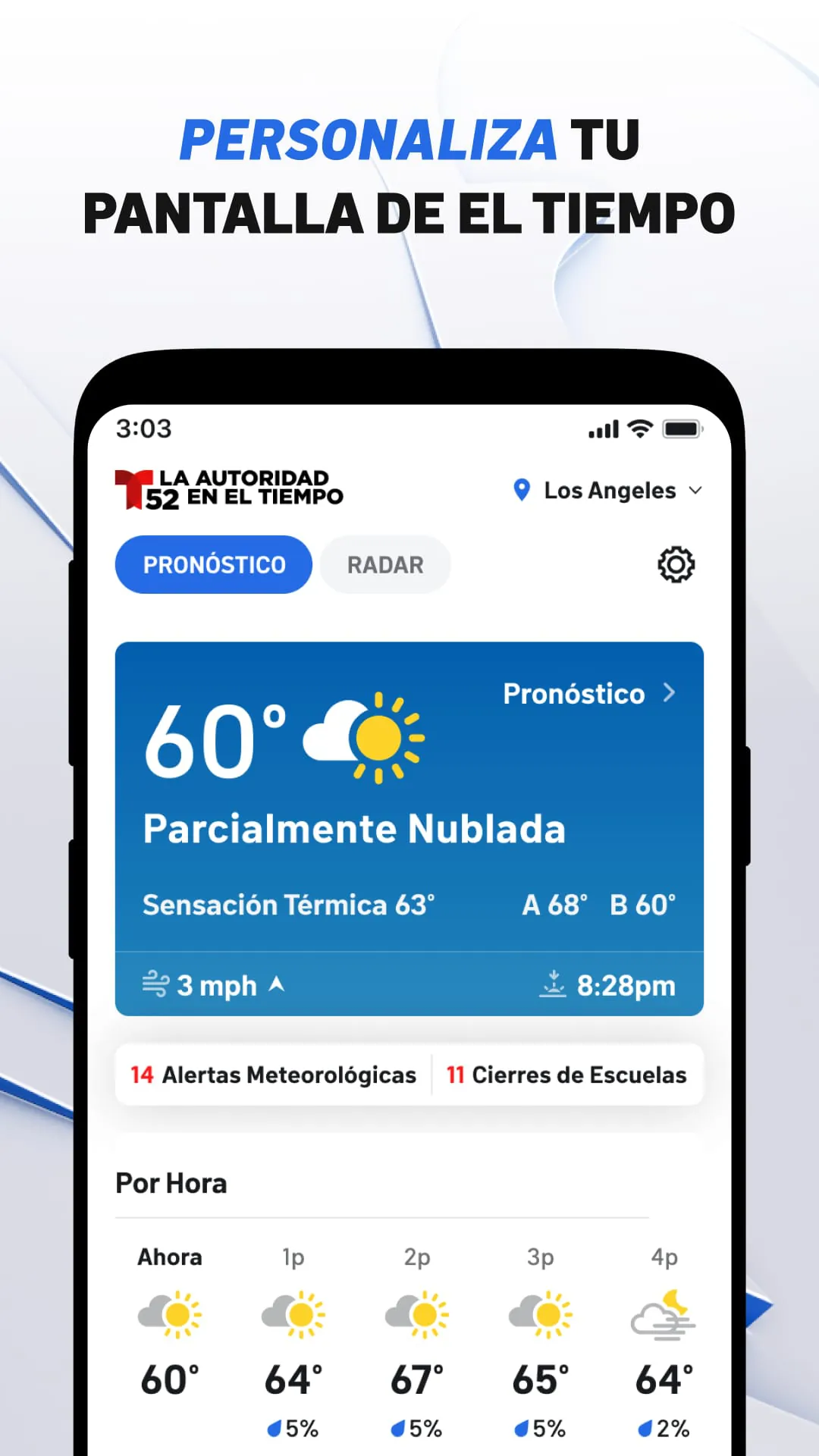
Task: Tap the Wi-Fi icon in the status bar
Action: pyautogui.click(x=639, y=428)
